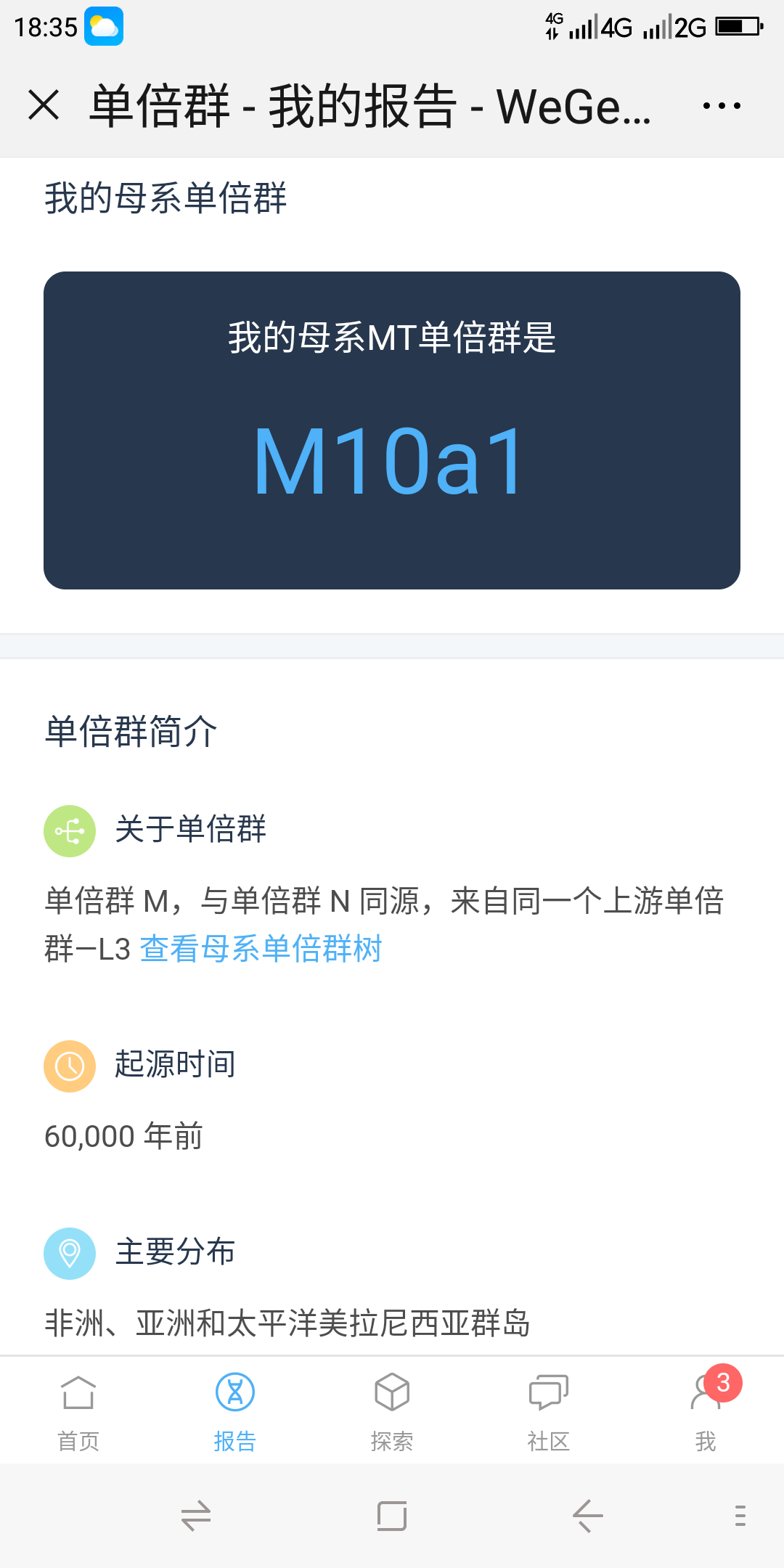The width and height of the screenshot is (784, 1568).
Task: Close the WeGene report page
Action: [x=44, y=105]
